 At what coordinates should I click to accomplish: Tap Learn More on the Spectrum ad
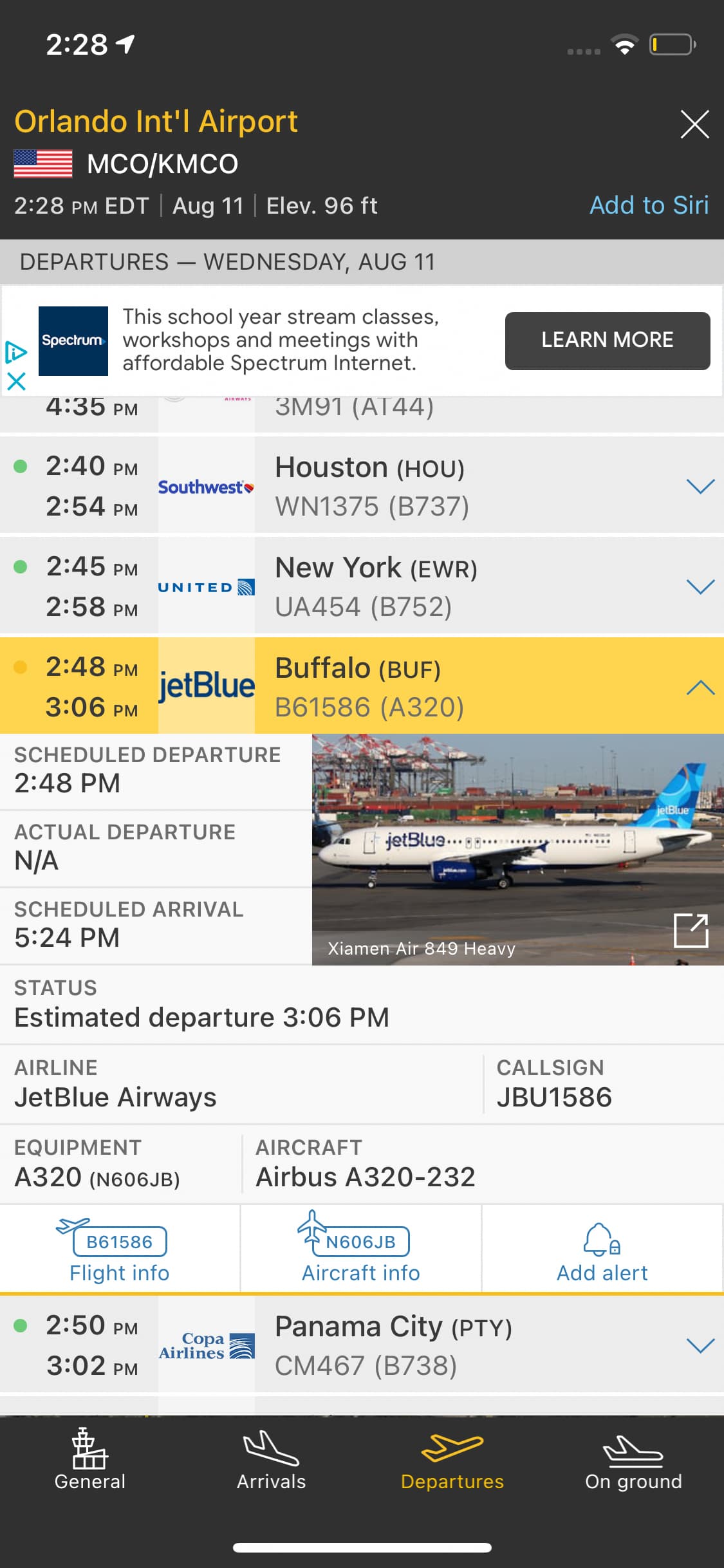pos(607,341)
